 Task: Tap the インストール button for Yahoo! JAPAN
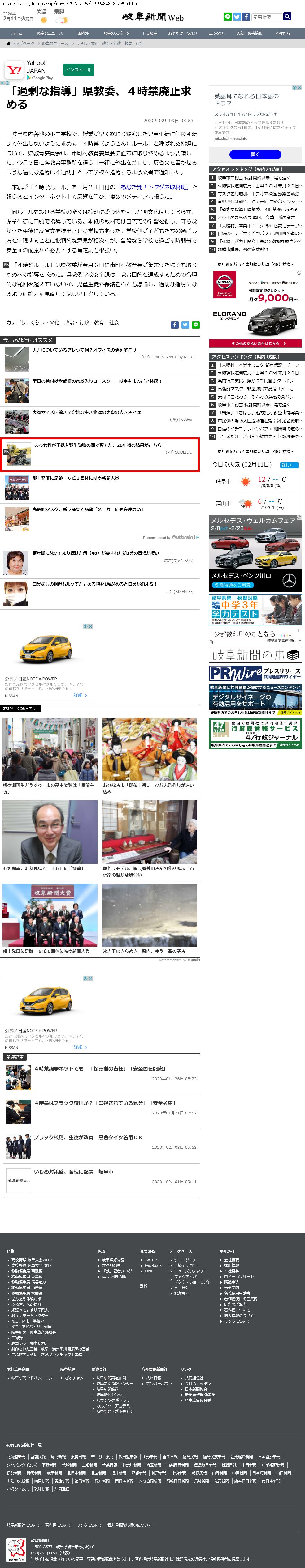(x=78, y=70)
